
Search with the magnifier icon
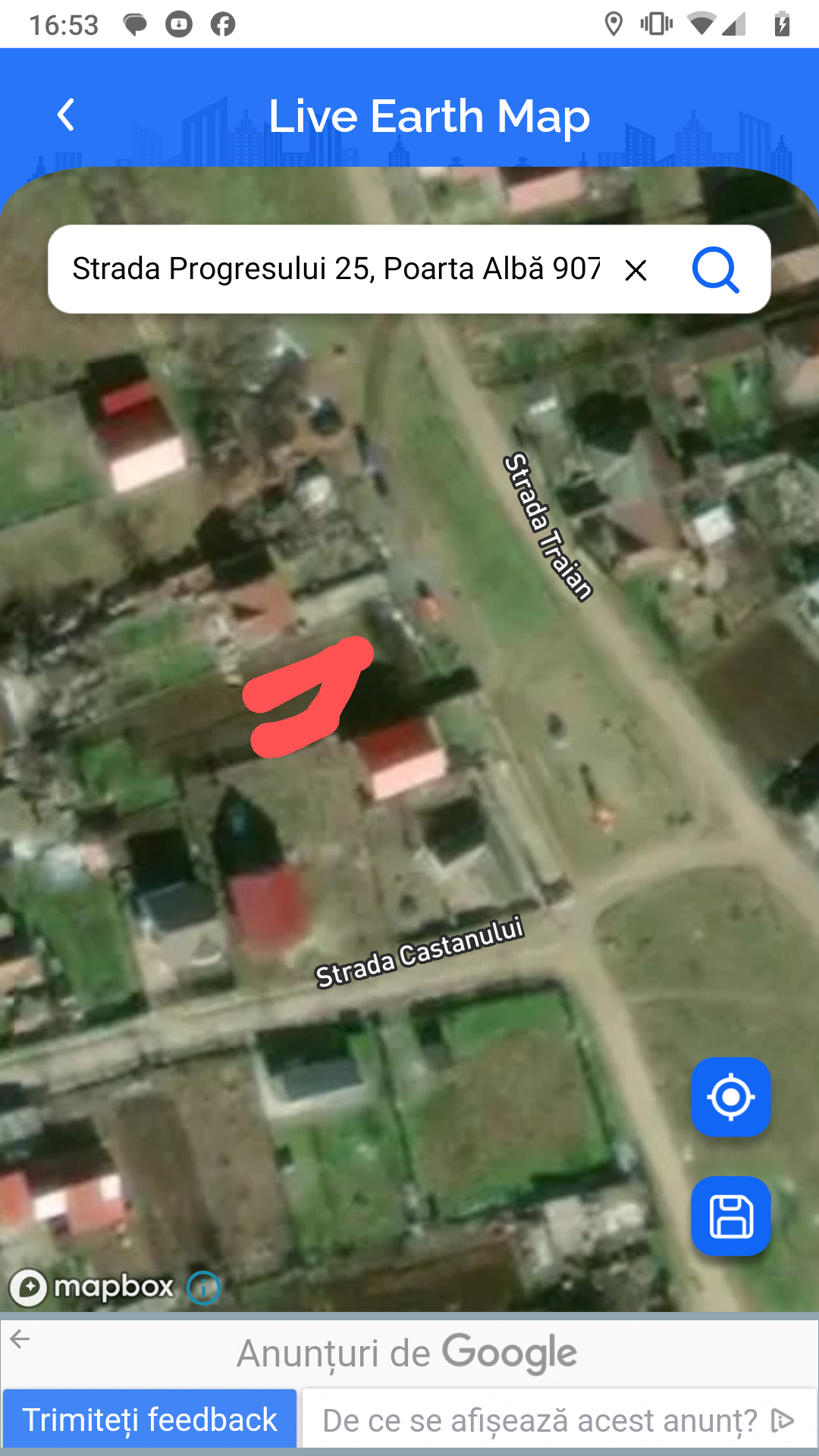(x=715, y=270)
